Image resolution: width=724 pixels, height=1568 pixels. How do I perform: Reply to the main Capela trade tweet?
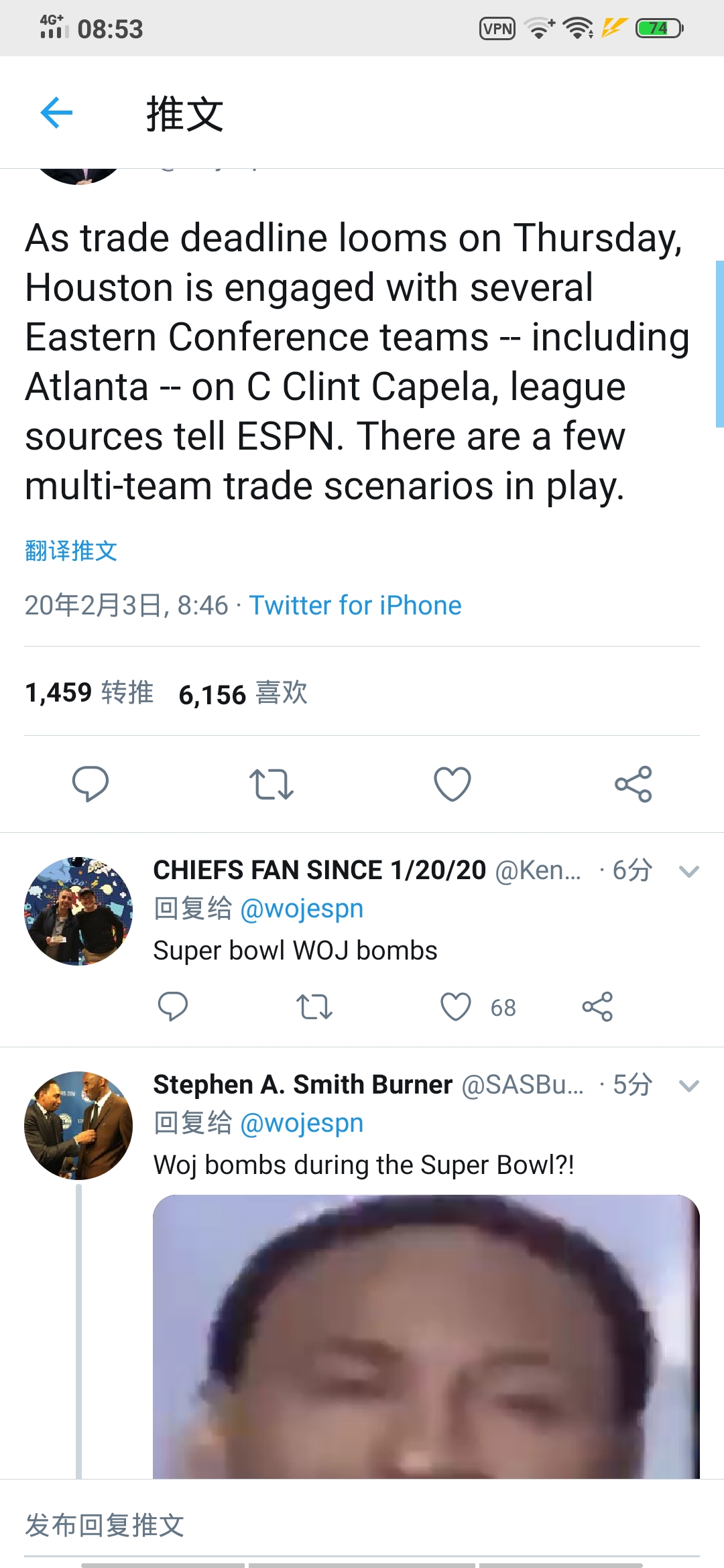[90, 783]
